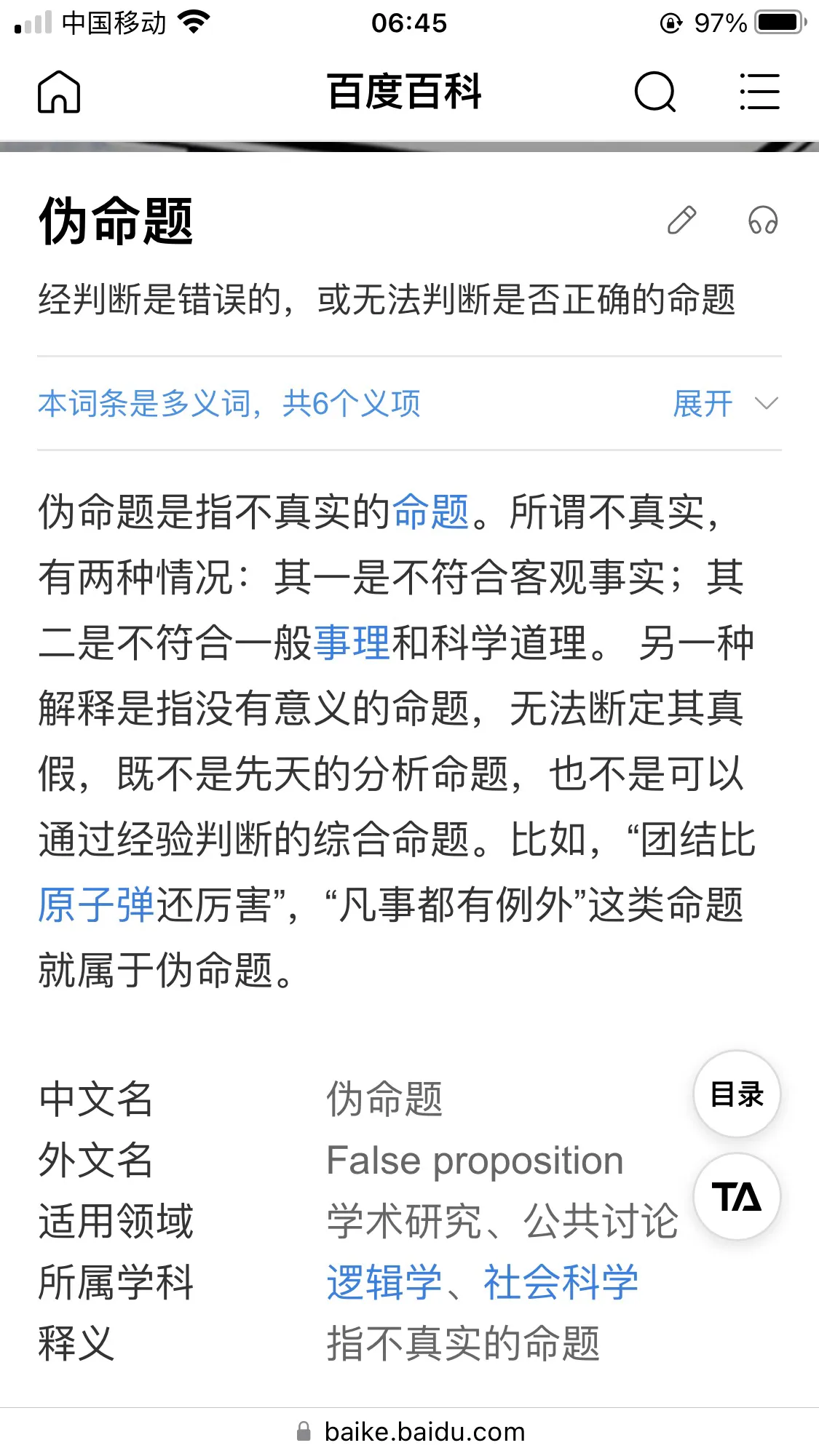Open the list menu icon
This screenshot has height=1456, width=819.
tap(759, 92)
